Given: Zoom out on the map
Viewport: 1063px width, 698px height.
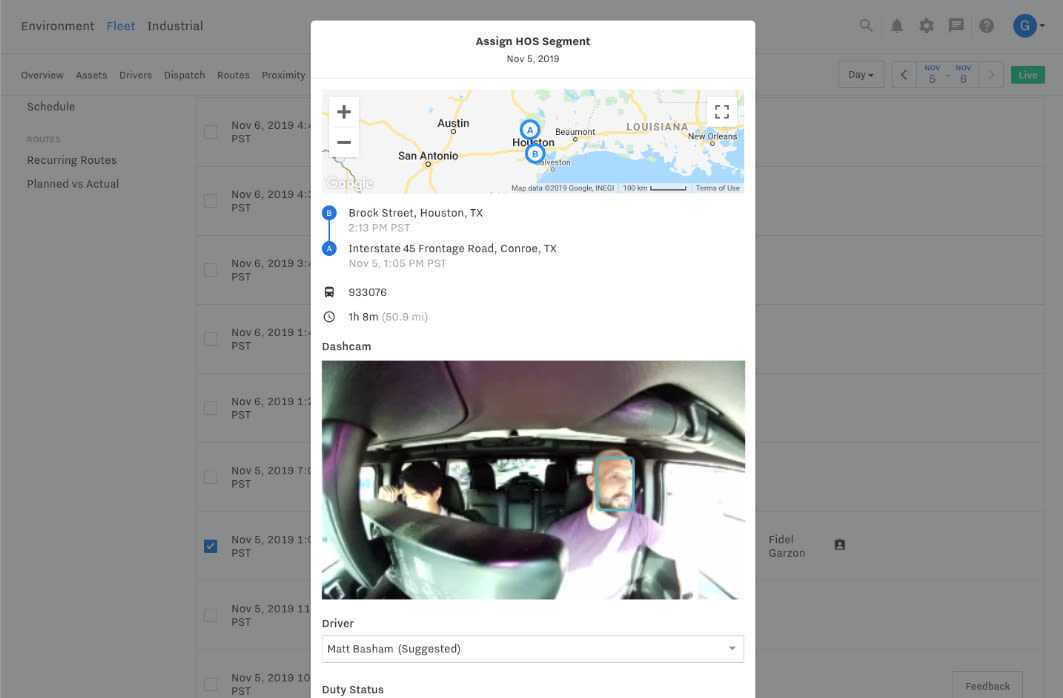Looking at the screenshot, I should (343, 142).
